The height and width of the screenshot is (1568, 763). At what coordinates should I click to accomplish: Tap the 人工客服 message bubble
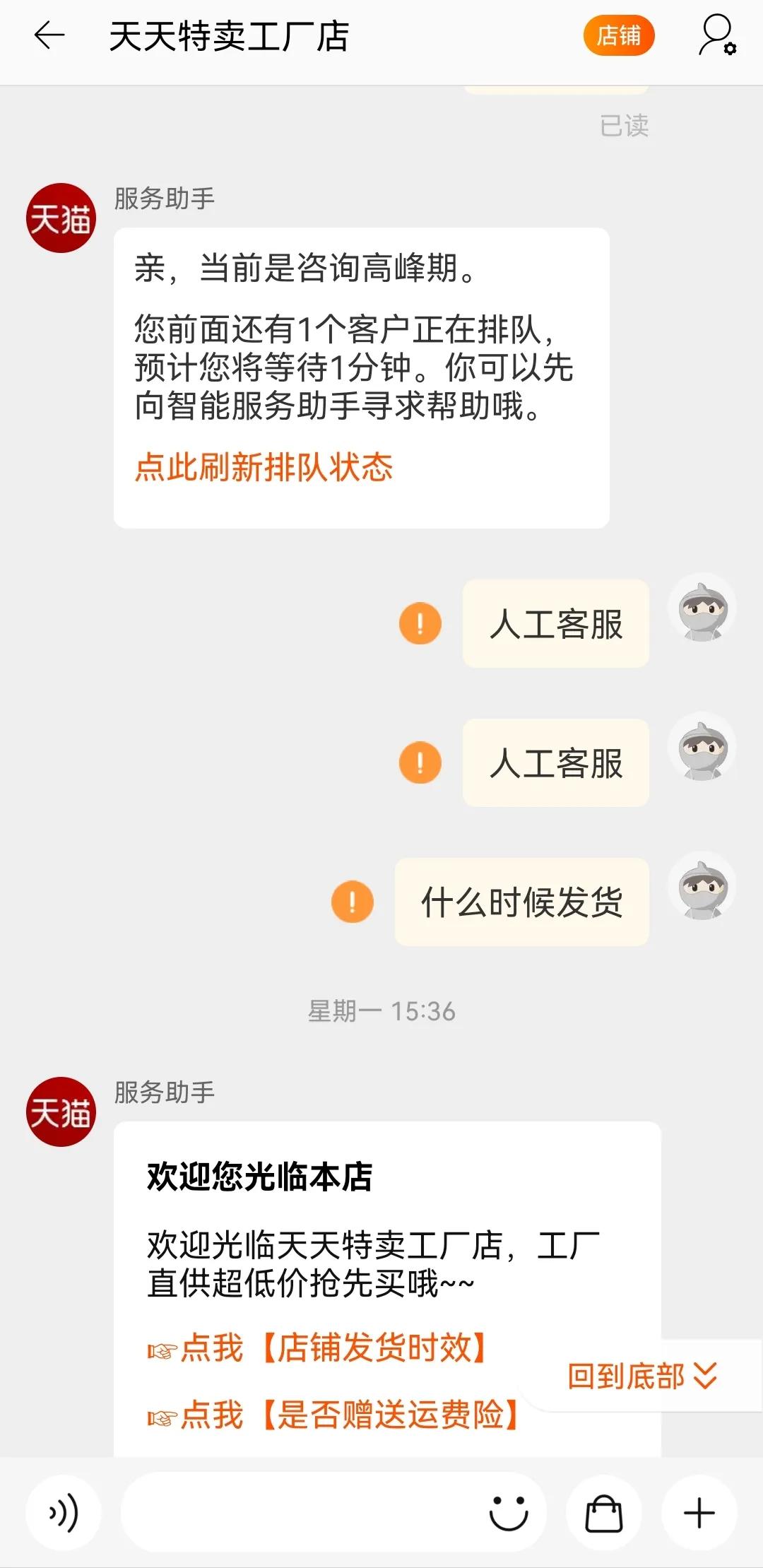(555, 625)
